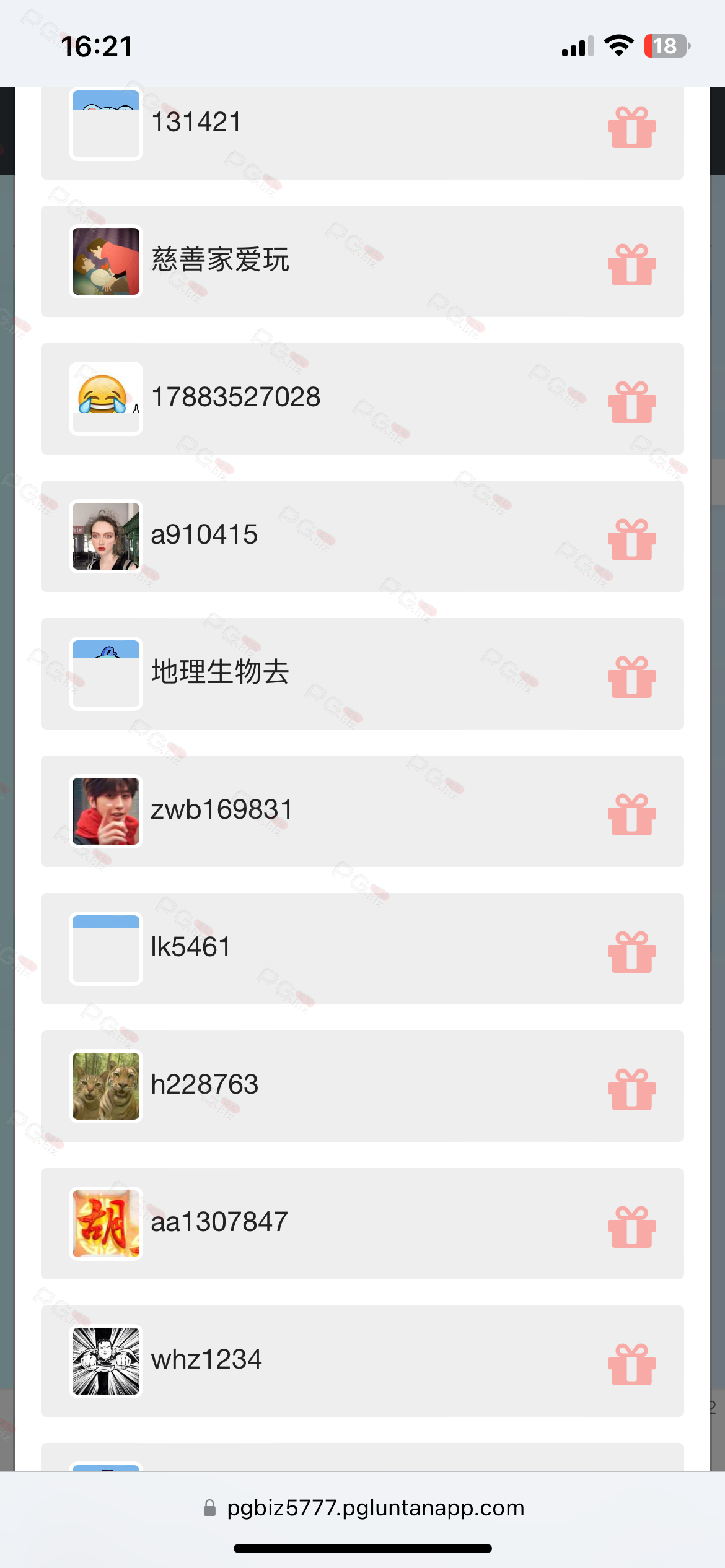The width and height of the screenshot is (725, 1568).
Task: Send a gift to h228763
Action: (631, 1090)
